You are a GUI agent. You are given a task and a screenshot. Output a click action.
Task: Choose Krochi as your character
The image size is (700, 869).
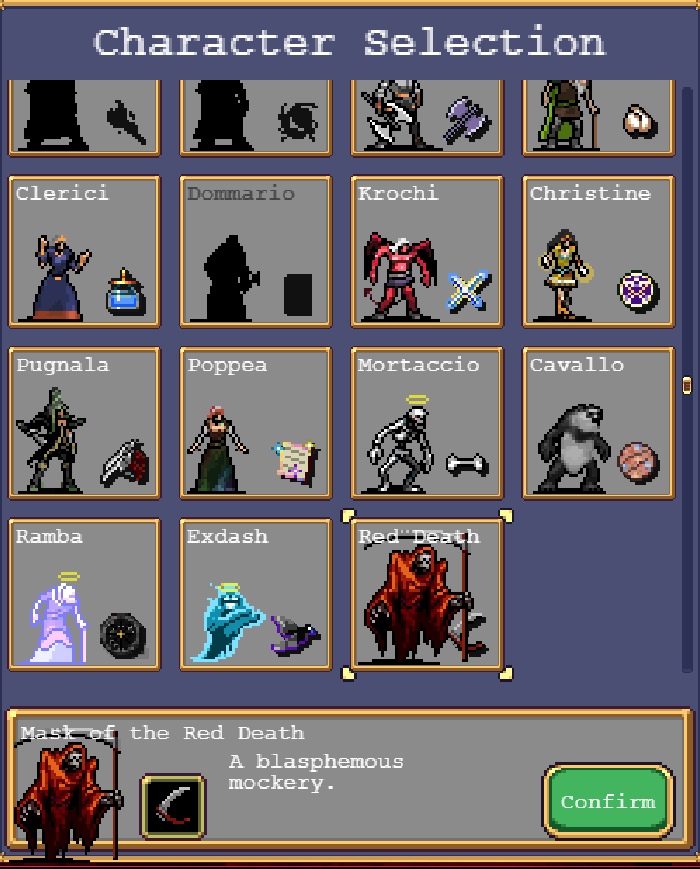[x=427, y=252]
